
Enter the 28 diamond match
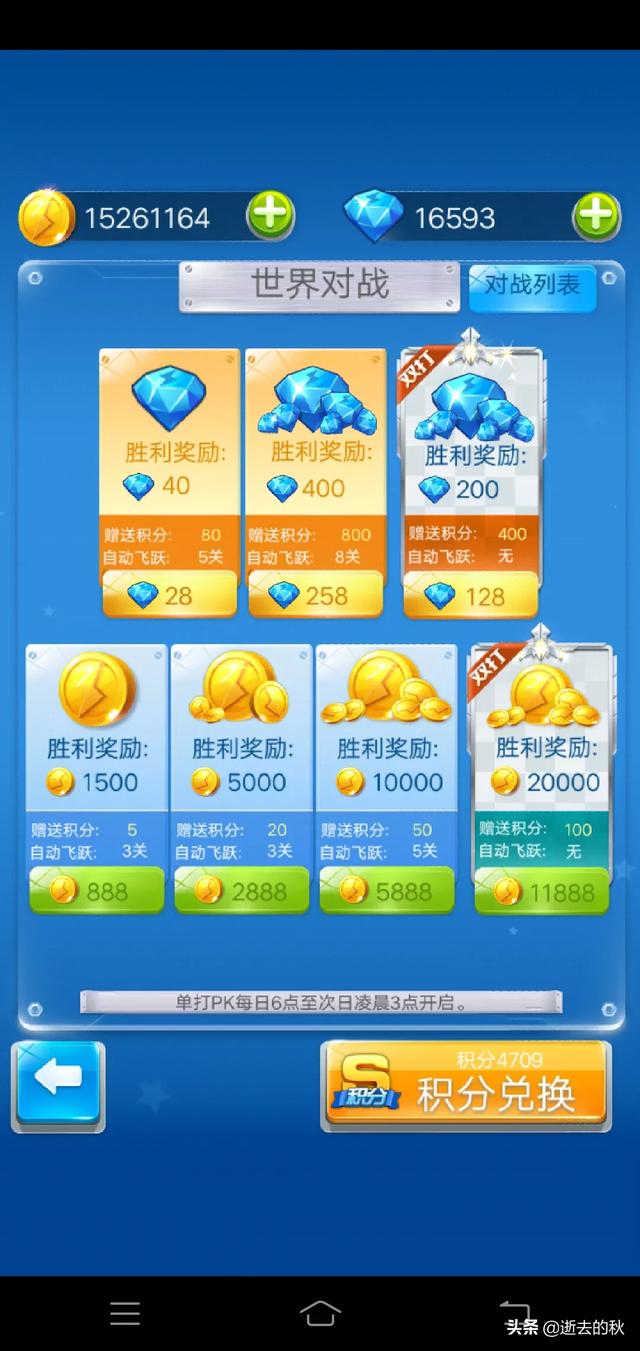[169, 596]
